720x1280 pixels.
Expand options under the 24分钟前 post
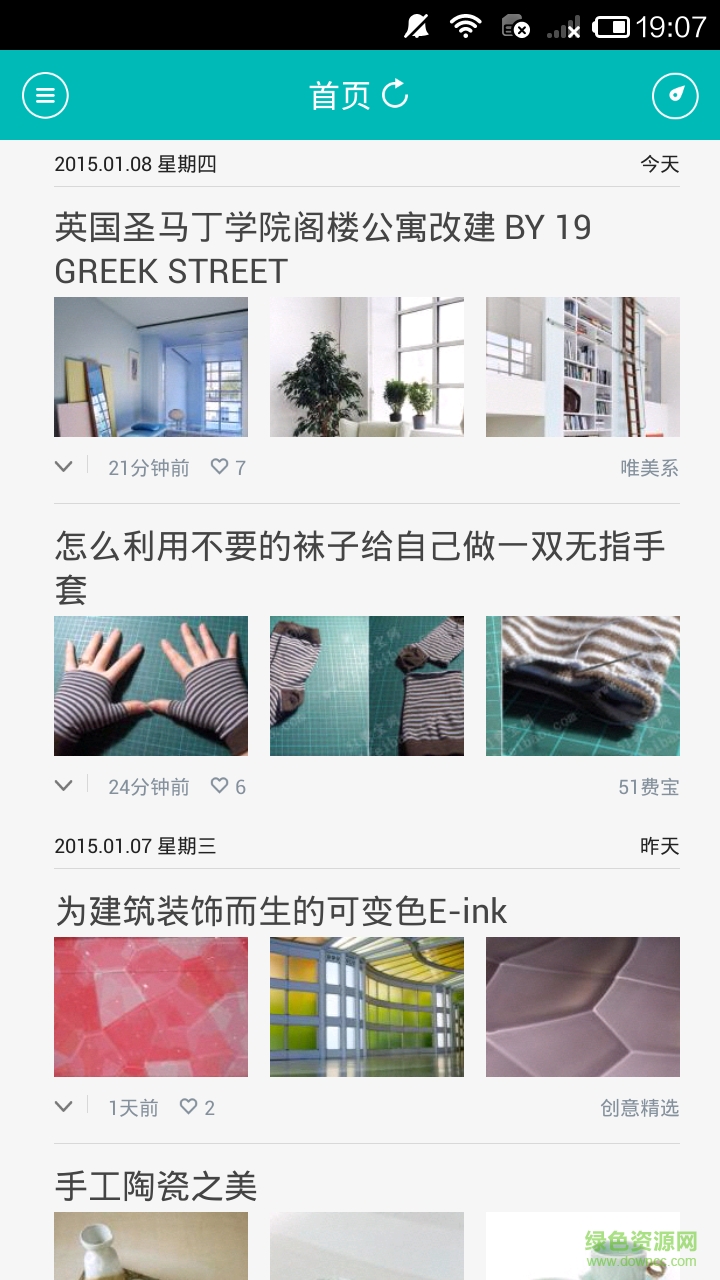(x=64, y=786)
